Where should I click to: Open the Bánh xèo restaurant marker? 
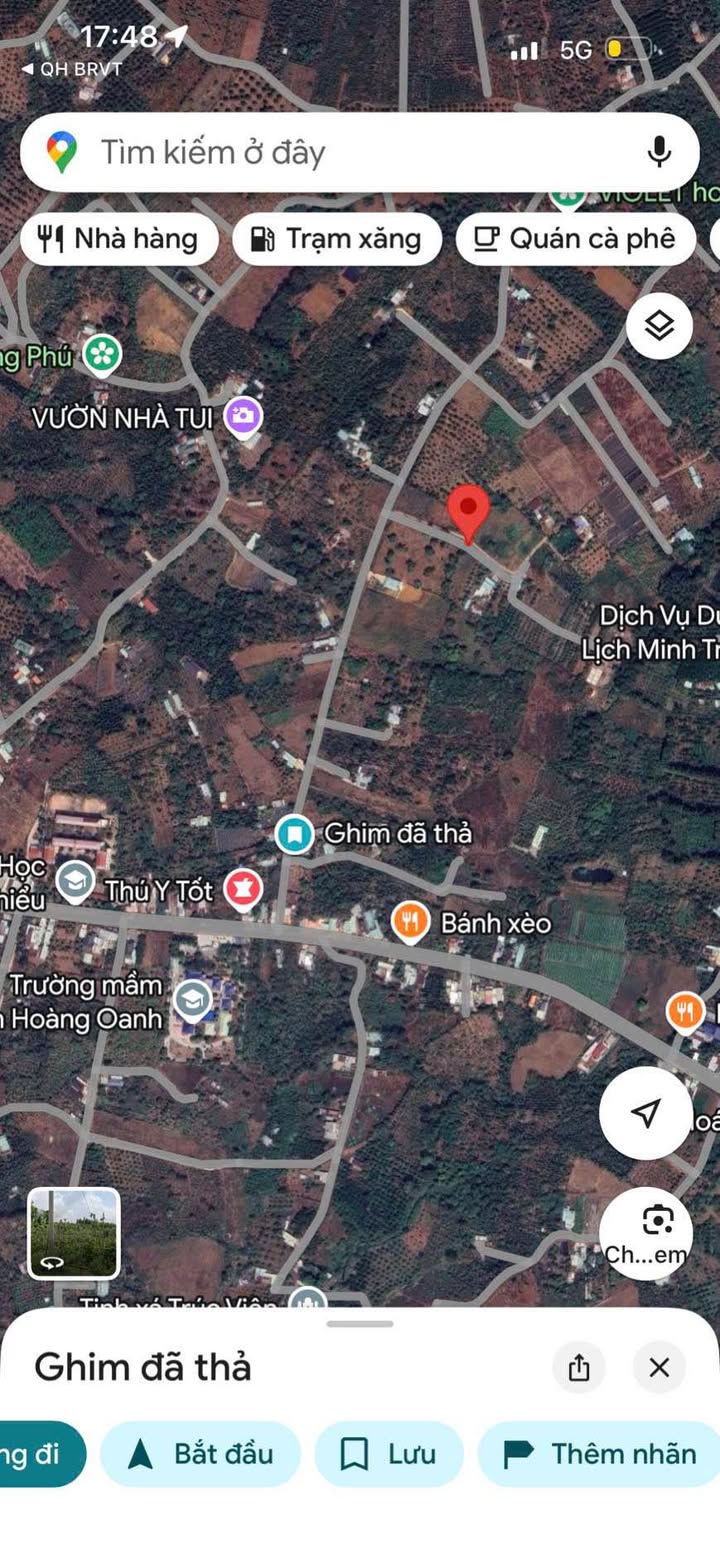tap(410, 921)
